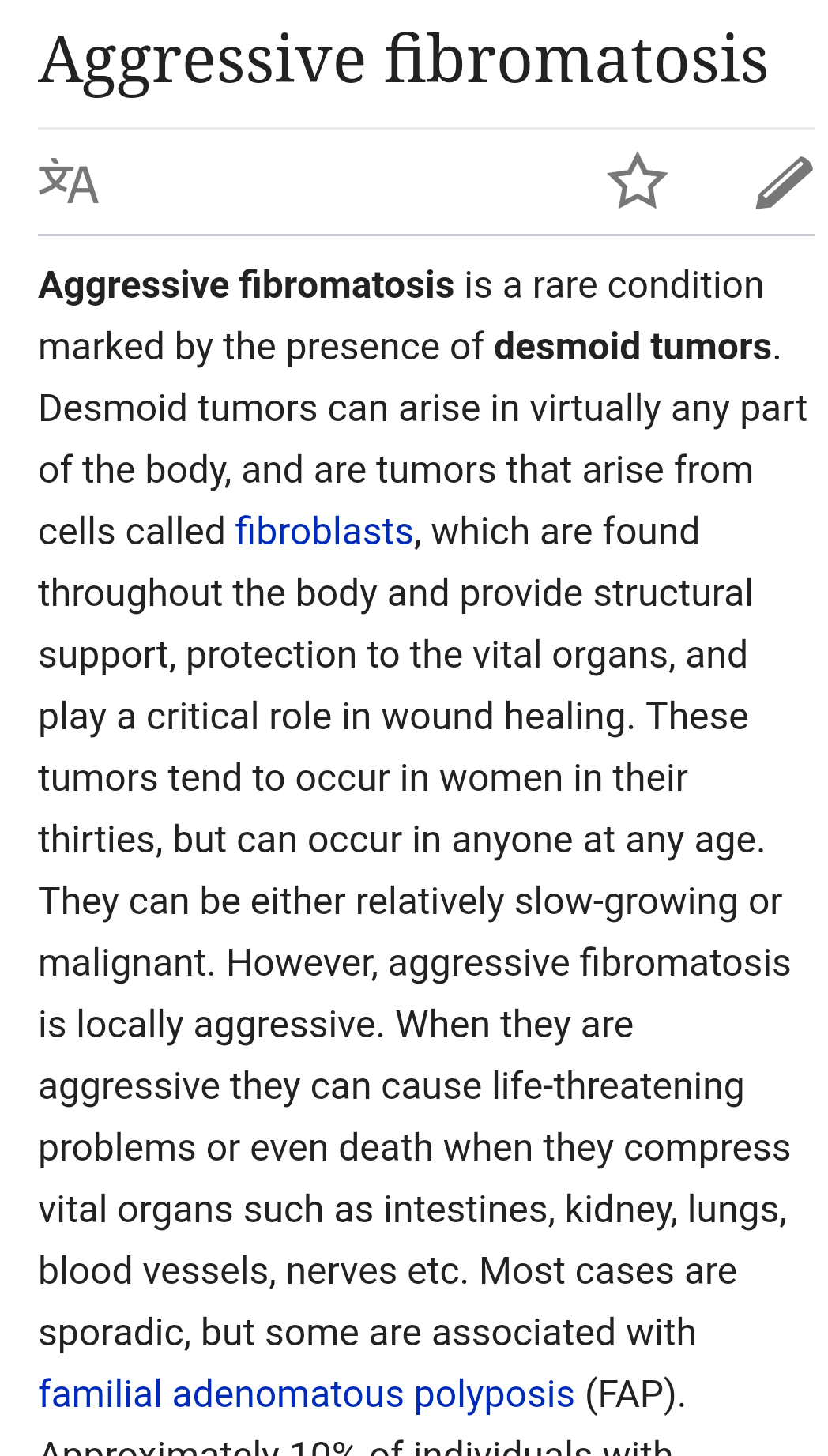Image resolution: width=828 pixels, height=1456 pixels.
Task: Open the article language selector
Action: [69, 182]
